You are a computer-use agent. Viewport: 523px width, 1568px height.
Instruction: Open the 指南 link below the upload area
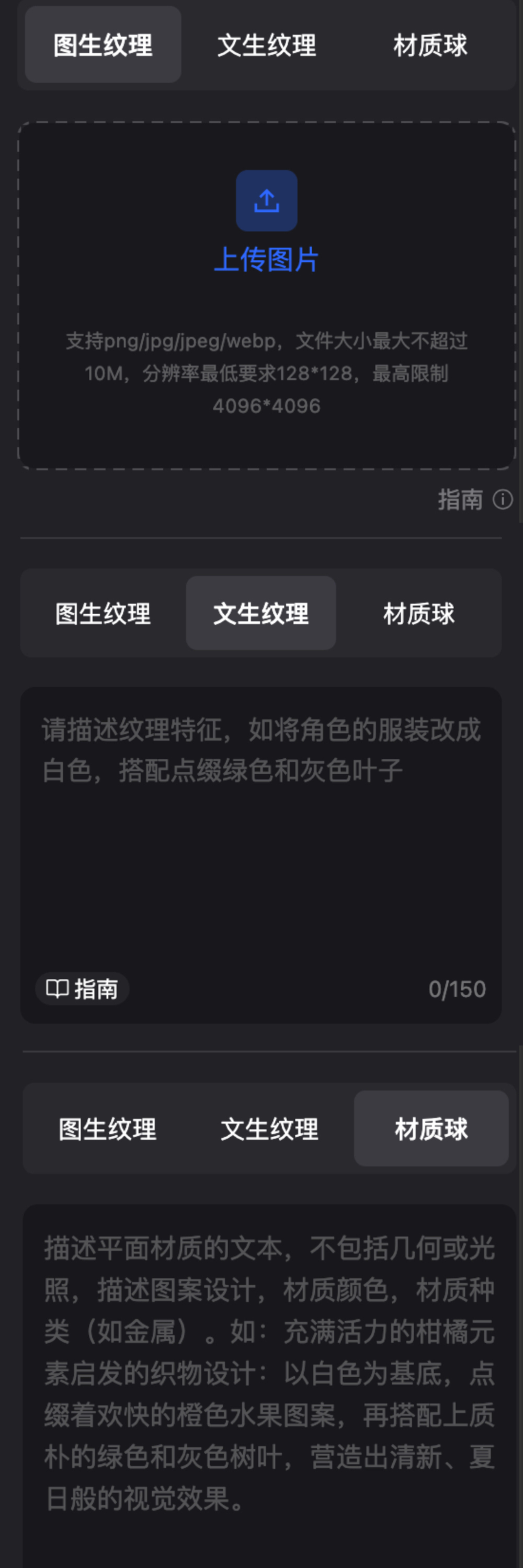[460, 500]
